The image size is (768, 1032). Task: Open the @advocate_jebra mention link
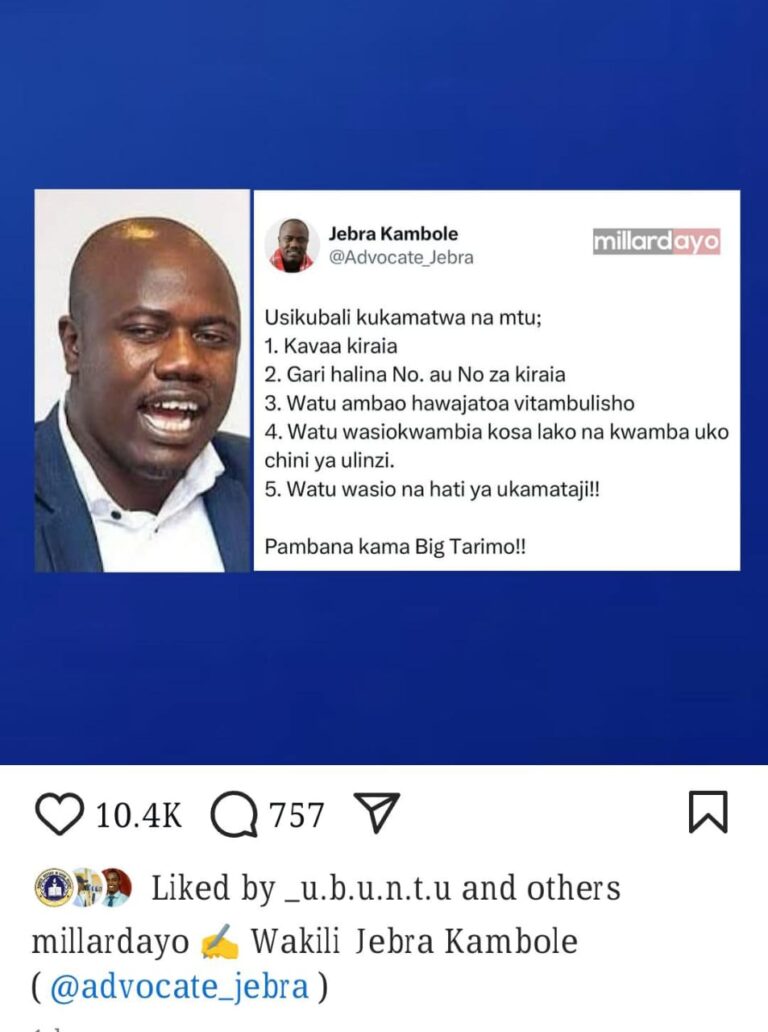coord(179,988)
